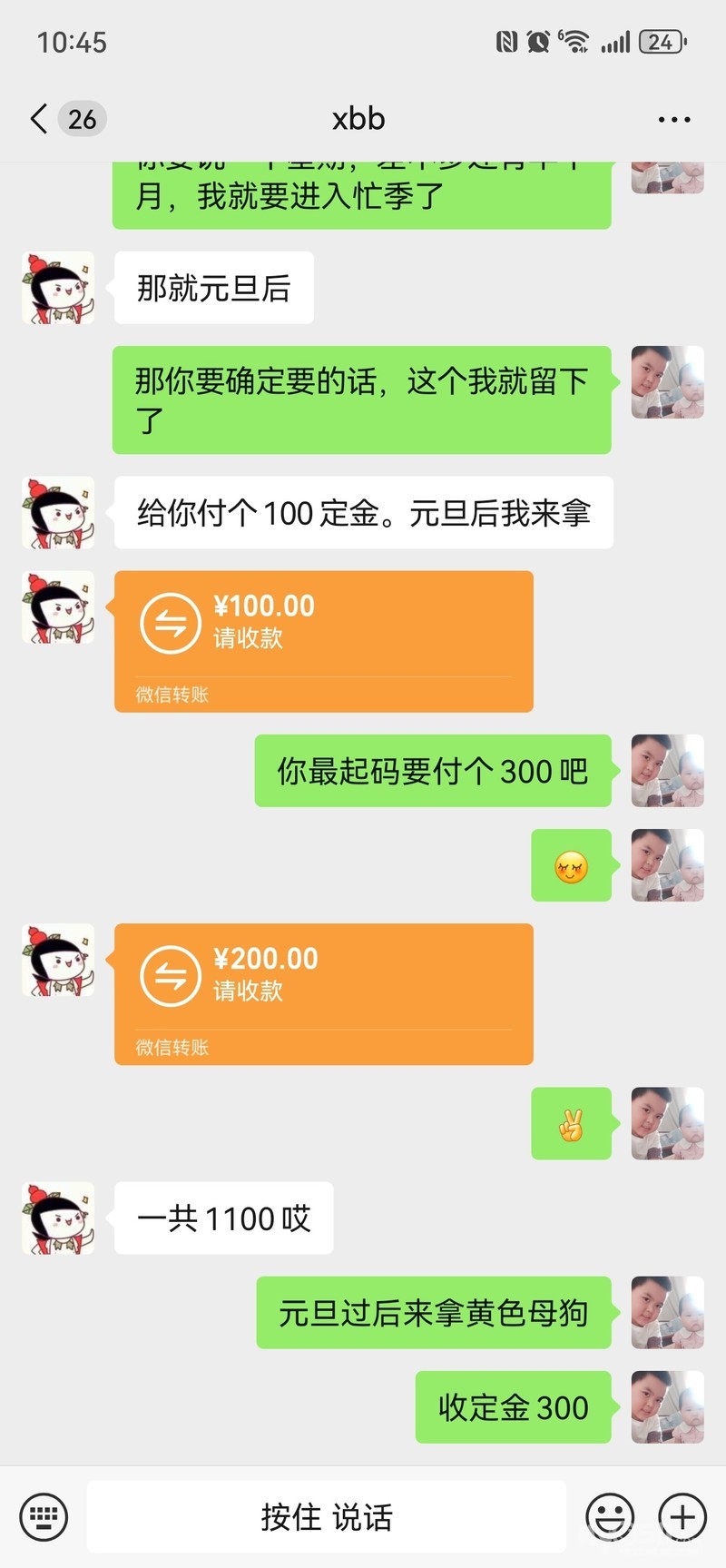
Task: Go back to the chat list
Action: click(39, 119)
